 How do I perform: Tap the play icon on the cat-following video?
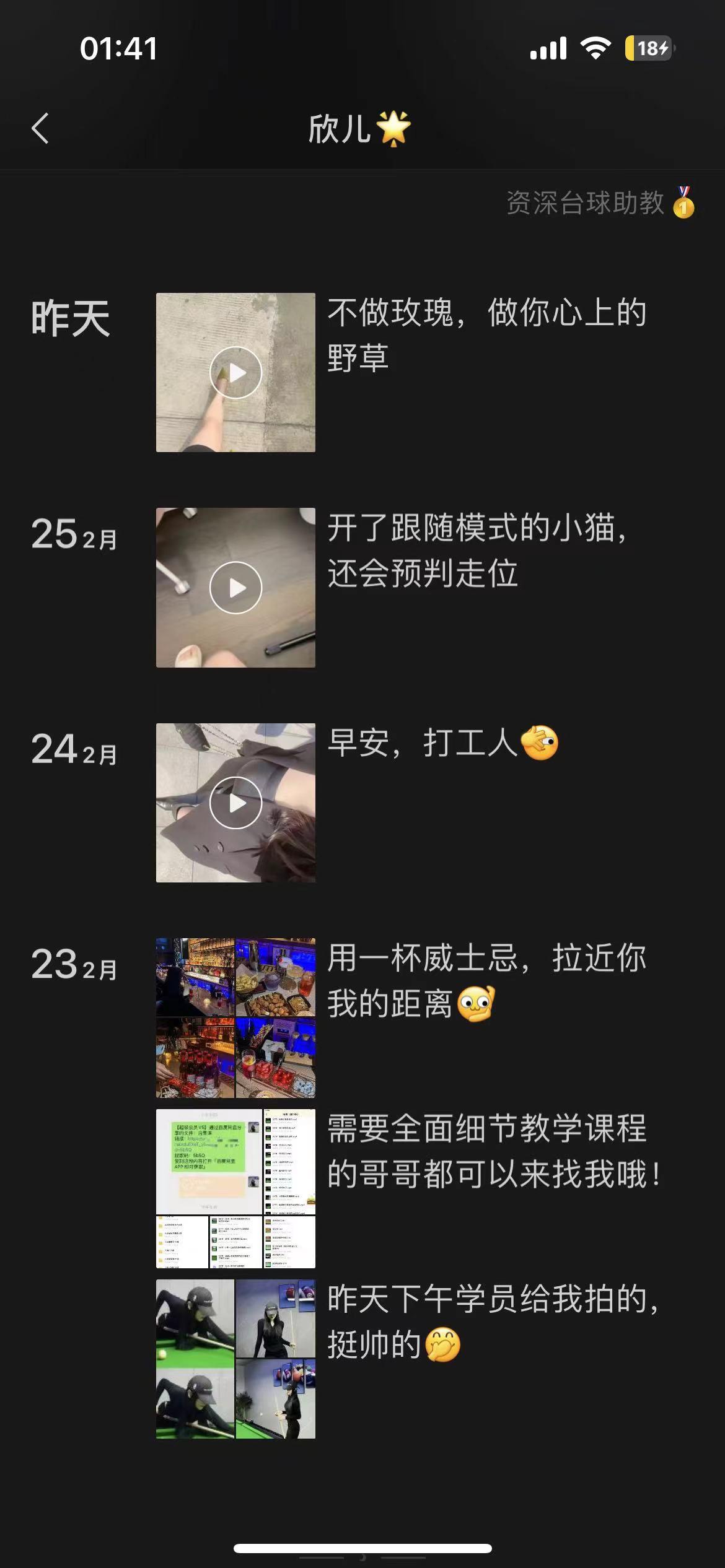tap(237, 588)
